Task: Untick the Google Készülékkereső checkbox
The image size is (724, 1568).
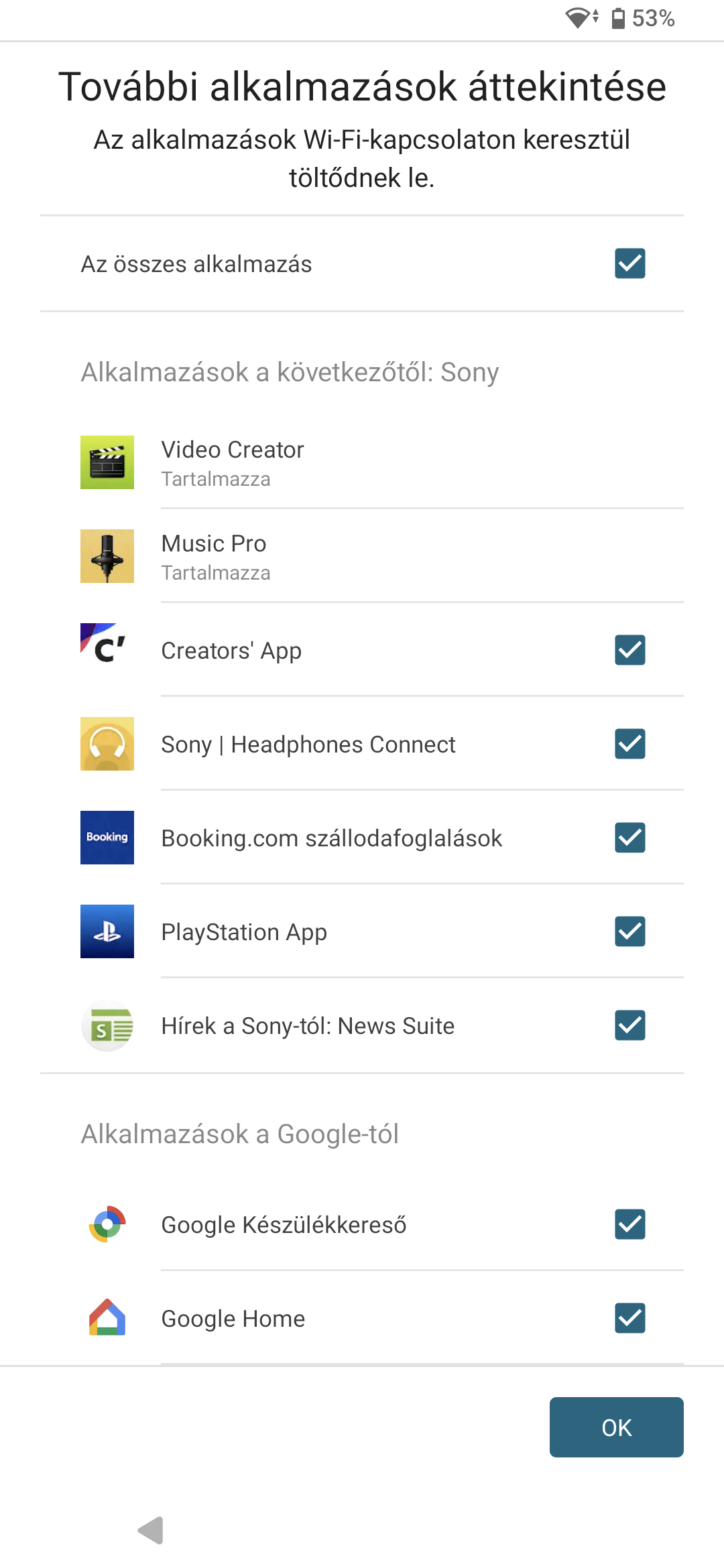Action: (x=629, y=1224)
